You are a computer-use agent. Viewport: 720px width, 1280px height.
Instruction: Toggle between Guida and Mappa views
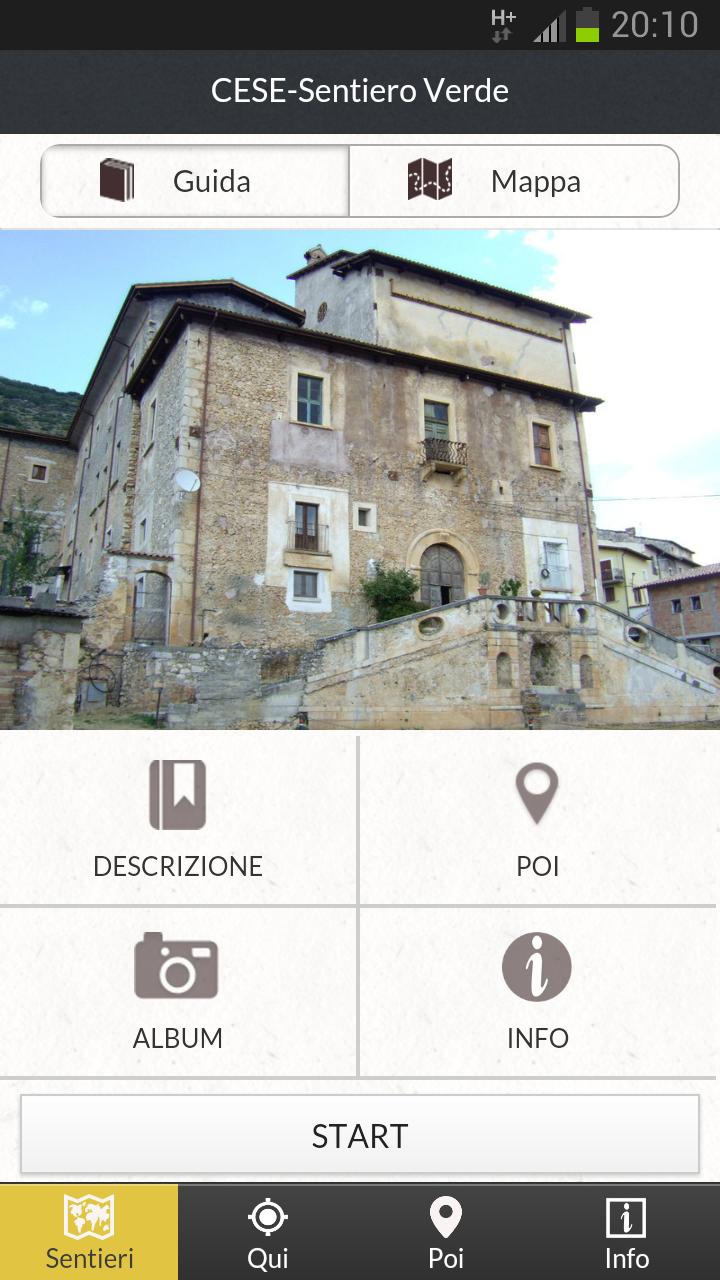pos(360,181)
